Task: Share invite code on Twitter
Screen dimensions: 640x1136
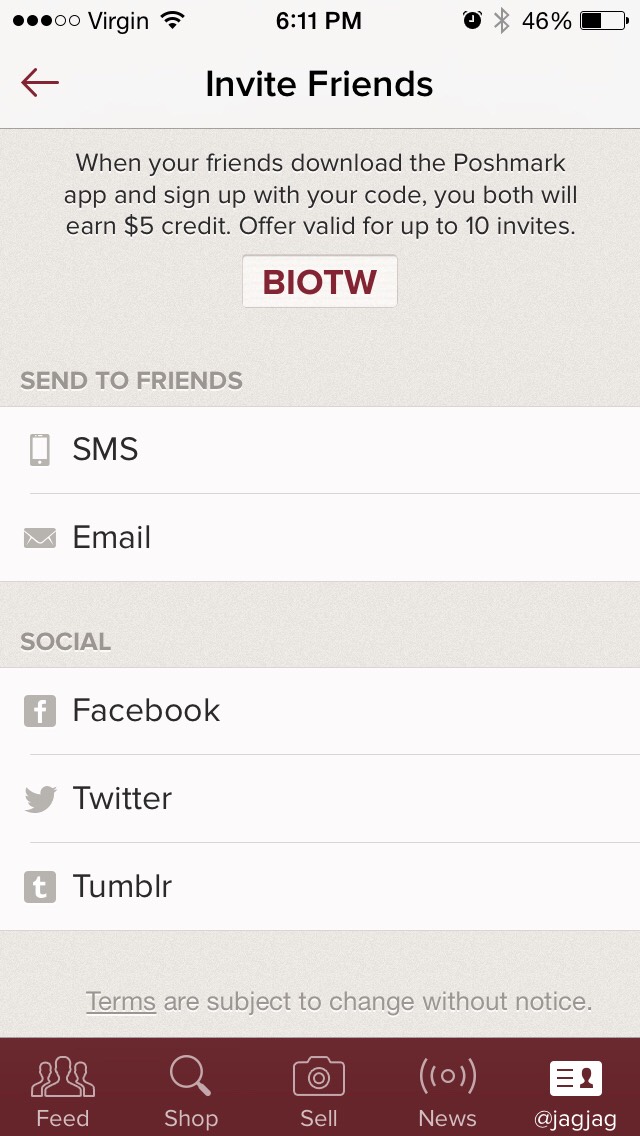Action: coord(320,798)
